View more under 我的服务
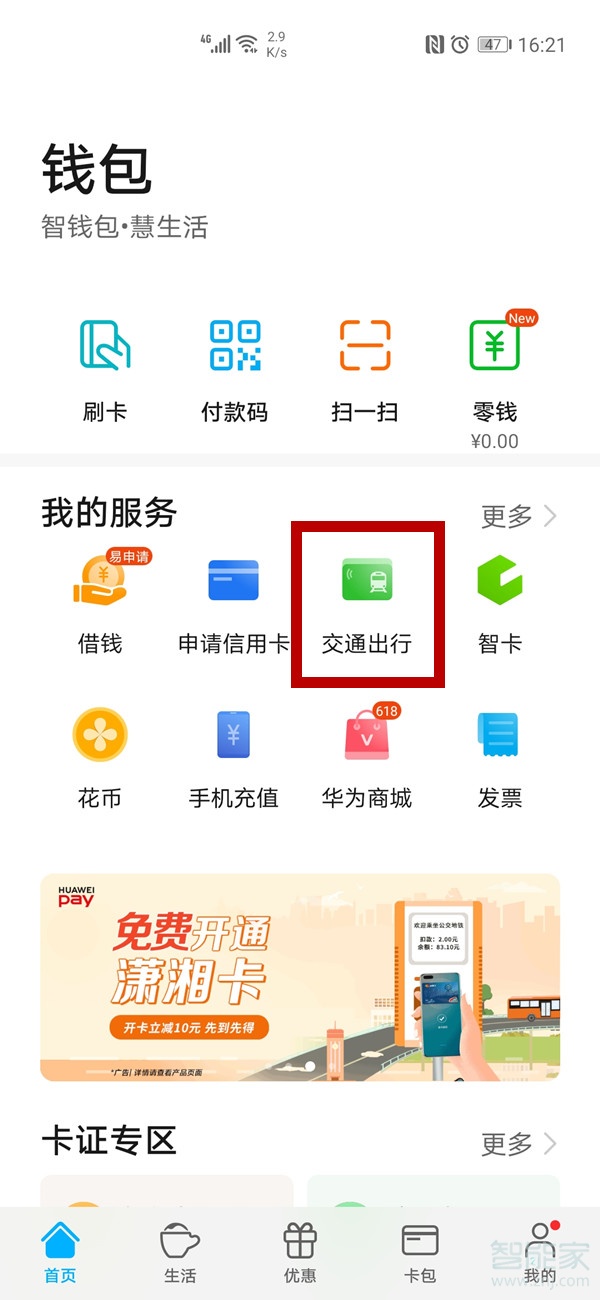The image size is (600, 1300). coord(519,516)
